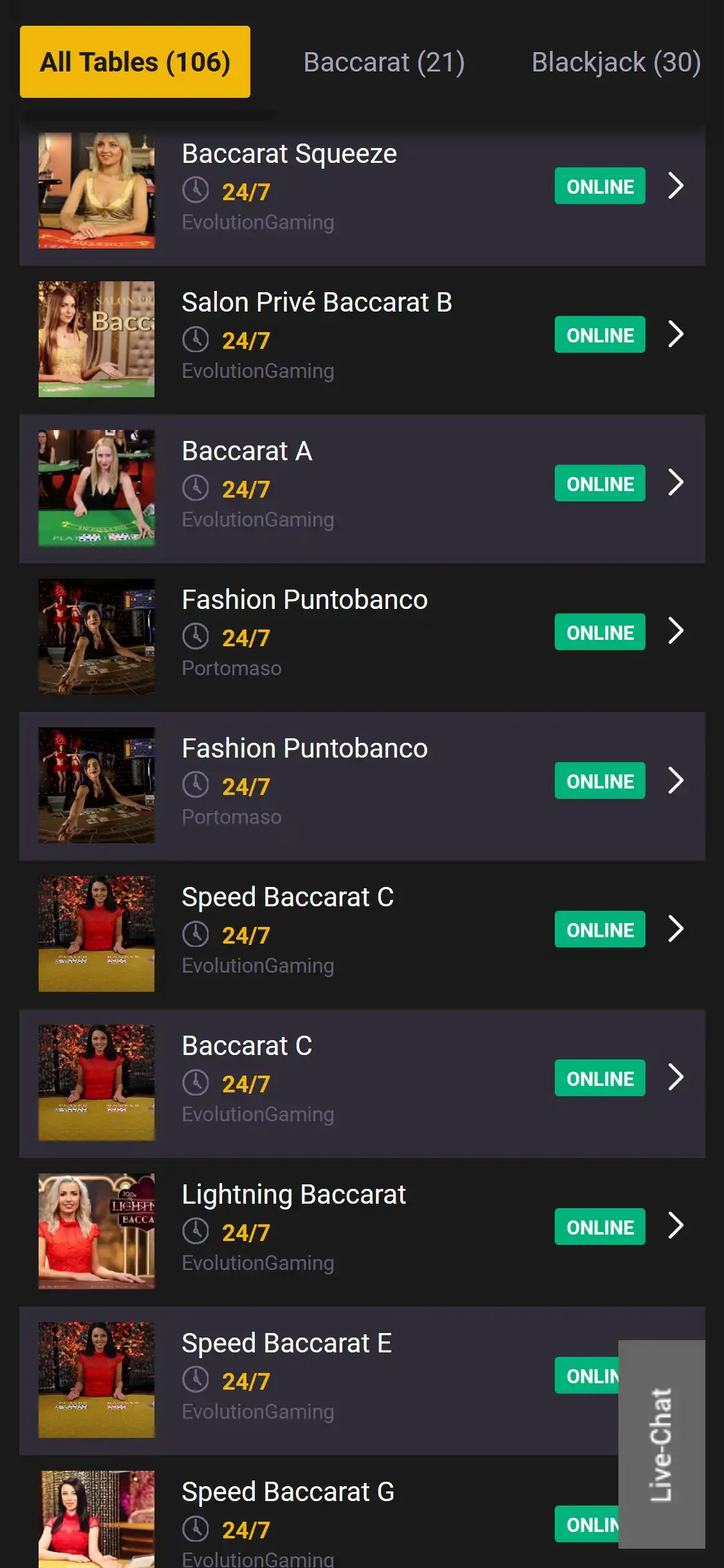Open the Salon Privé Baccarat B table
This screenshot has width=724, height=1568.
[362, 339]
